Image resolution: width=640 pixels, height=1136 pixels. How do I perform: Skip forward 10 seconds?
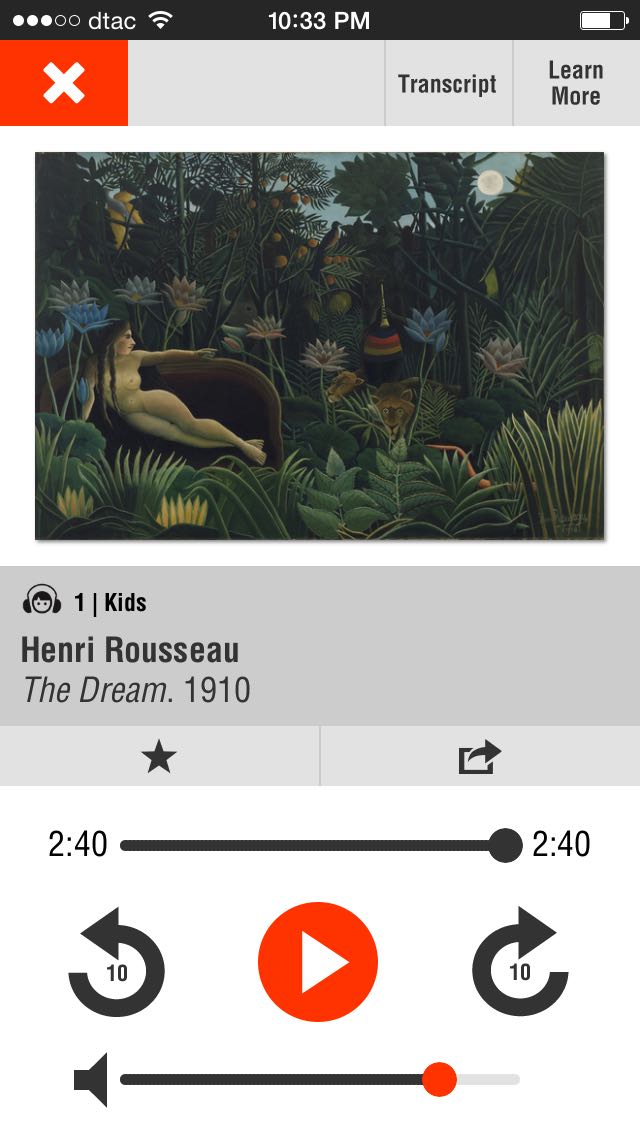[520, 964]
